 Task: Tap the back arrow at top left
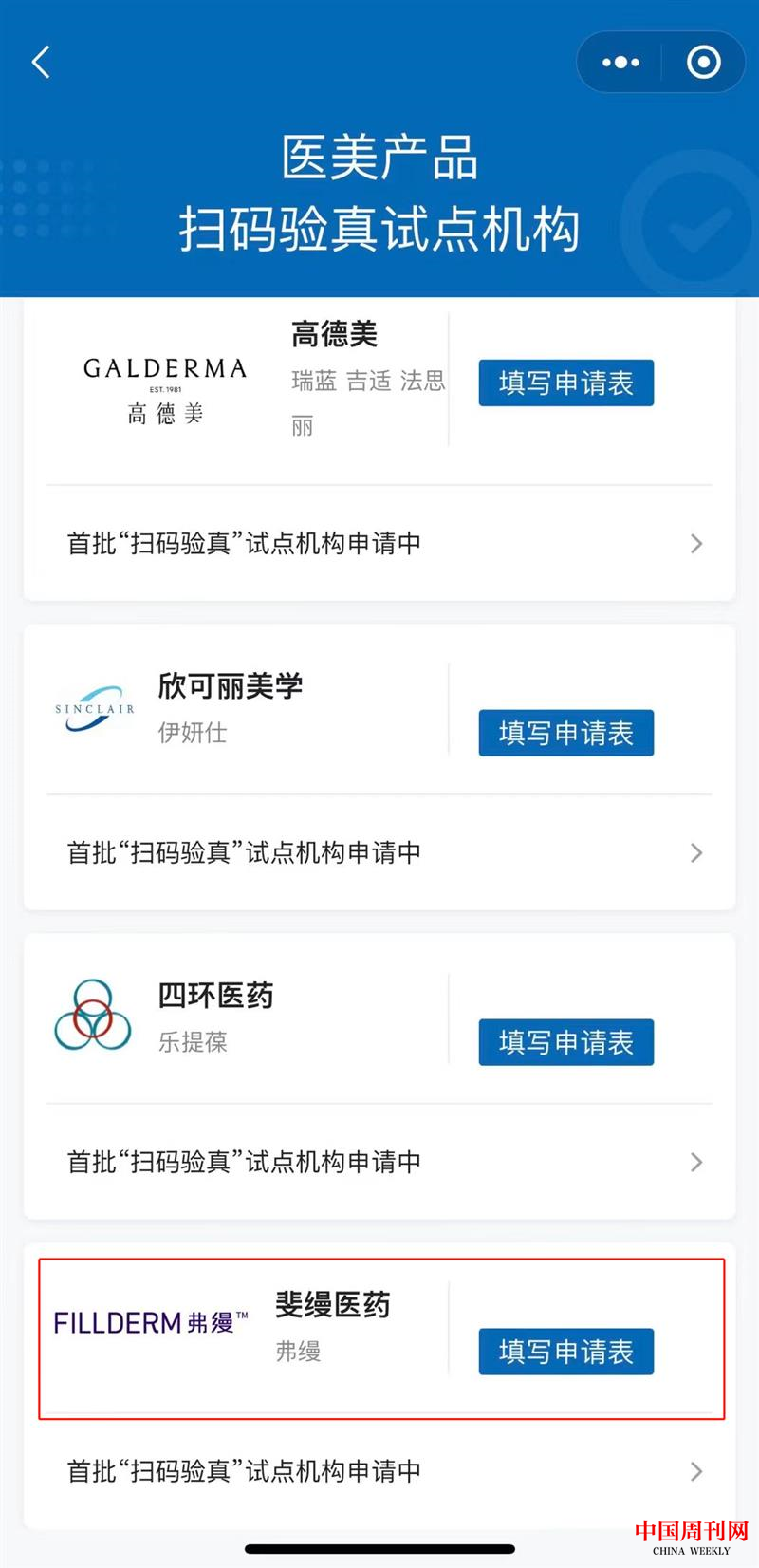[40, 62]
